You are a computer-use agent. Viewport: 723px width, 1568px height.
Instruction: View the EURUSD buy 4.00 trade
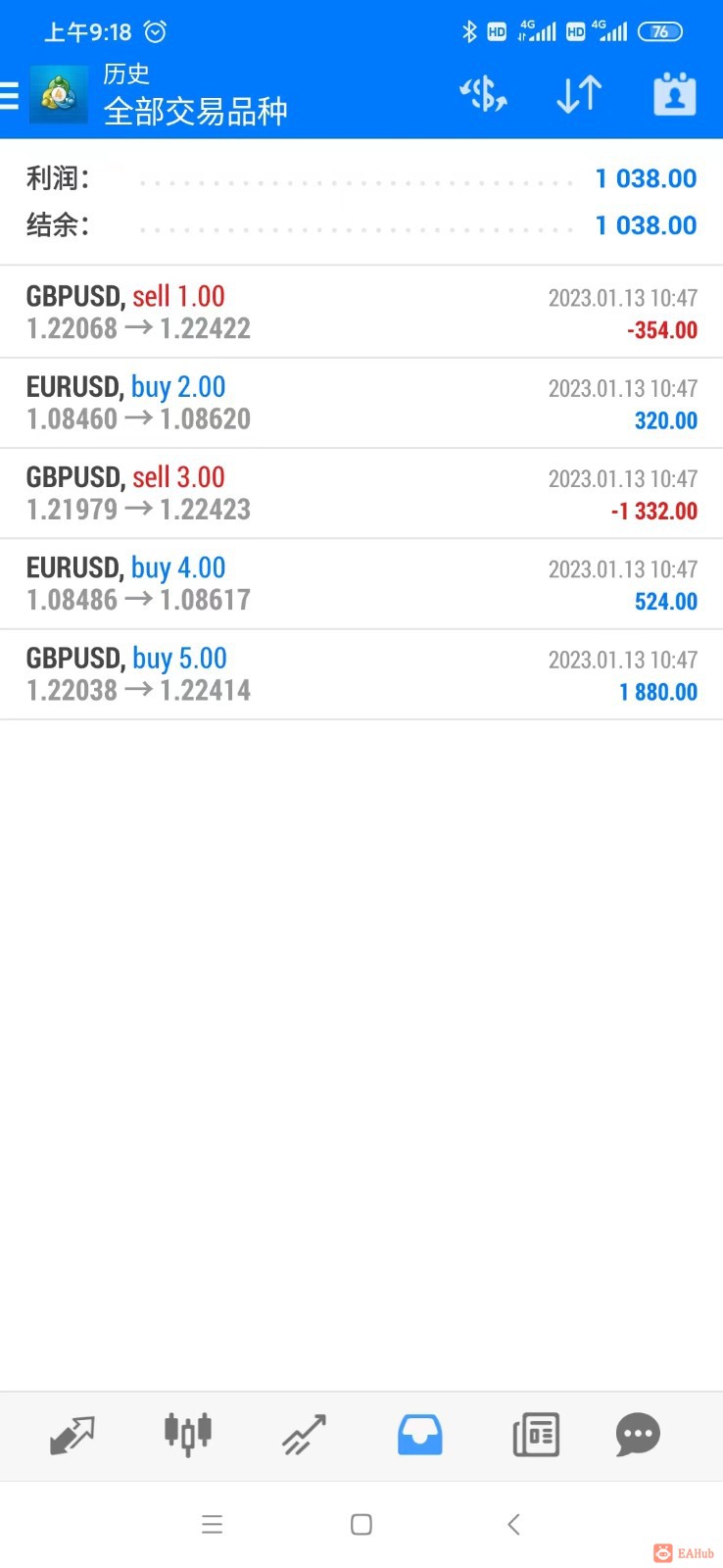coord(361,583)
